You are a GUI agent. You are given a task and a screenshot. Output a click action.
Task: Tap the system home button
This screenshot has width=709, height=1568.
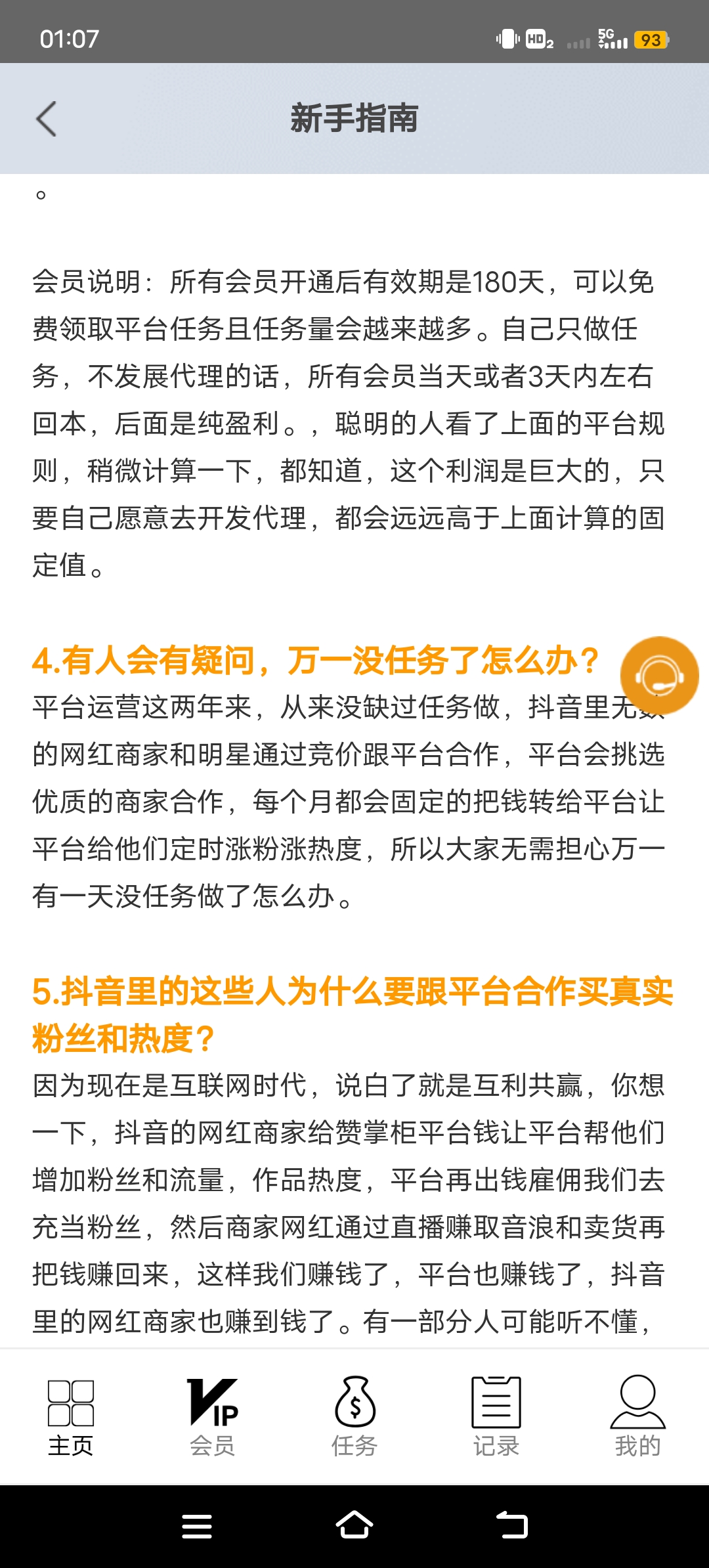pyautogui.click(x=354, y=1525)
